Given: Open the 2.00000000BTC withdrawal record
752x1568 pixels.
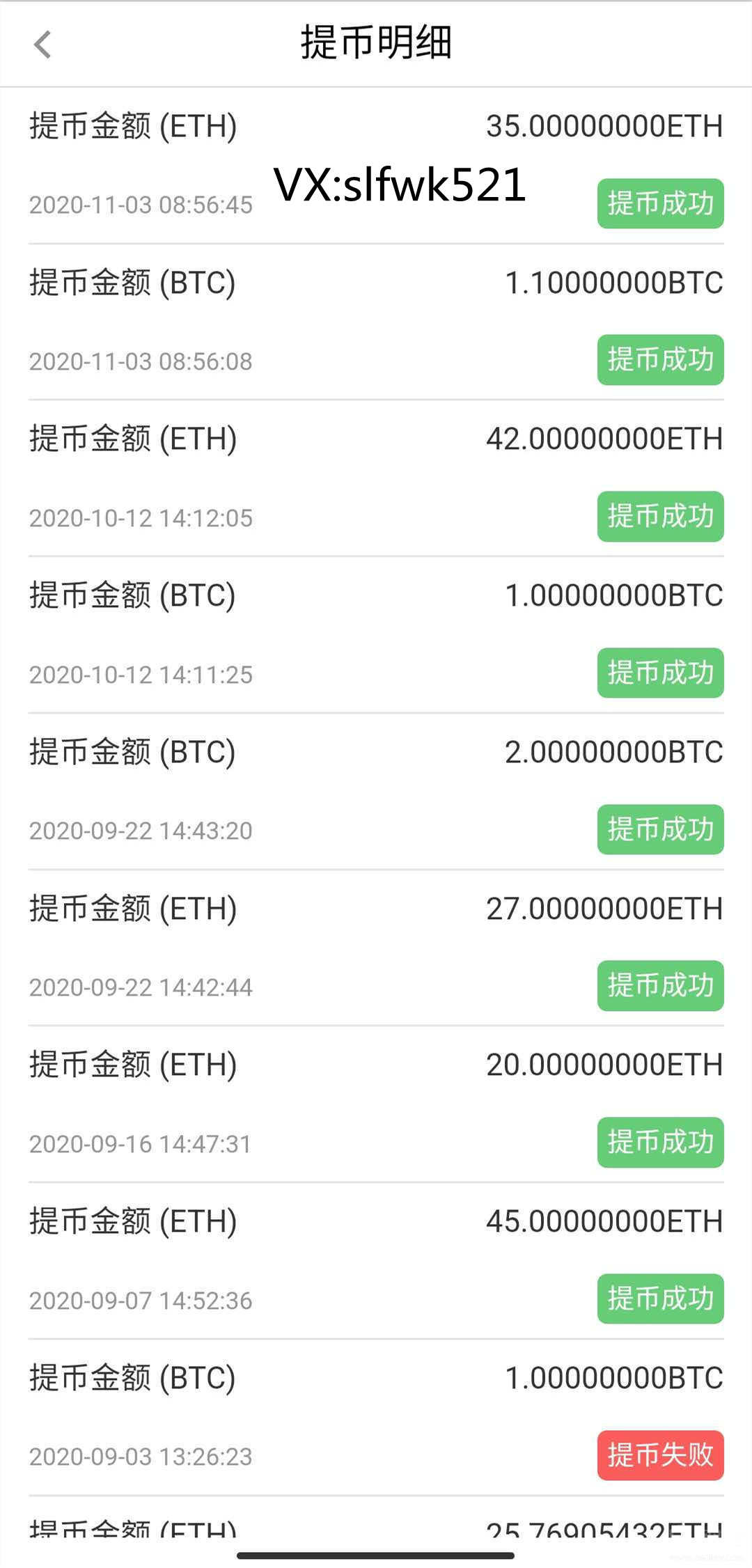Looking at the screenshot, I should [x=611, y=752].
